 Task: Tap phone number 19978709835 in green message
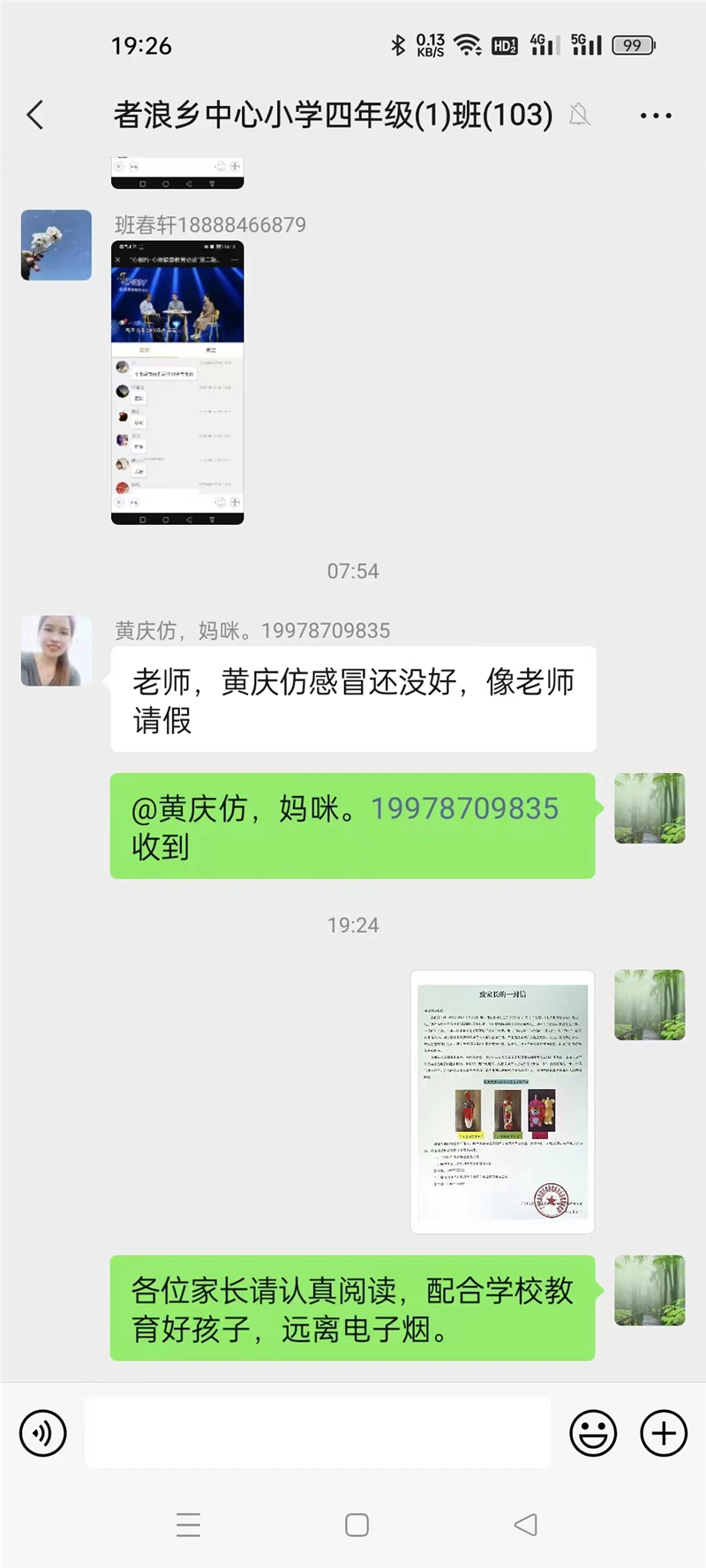pos(464,808)
